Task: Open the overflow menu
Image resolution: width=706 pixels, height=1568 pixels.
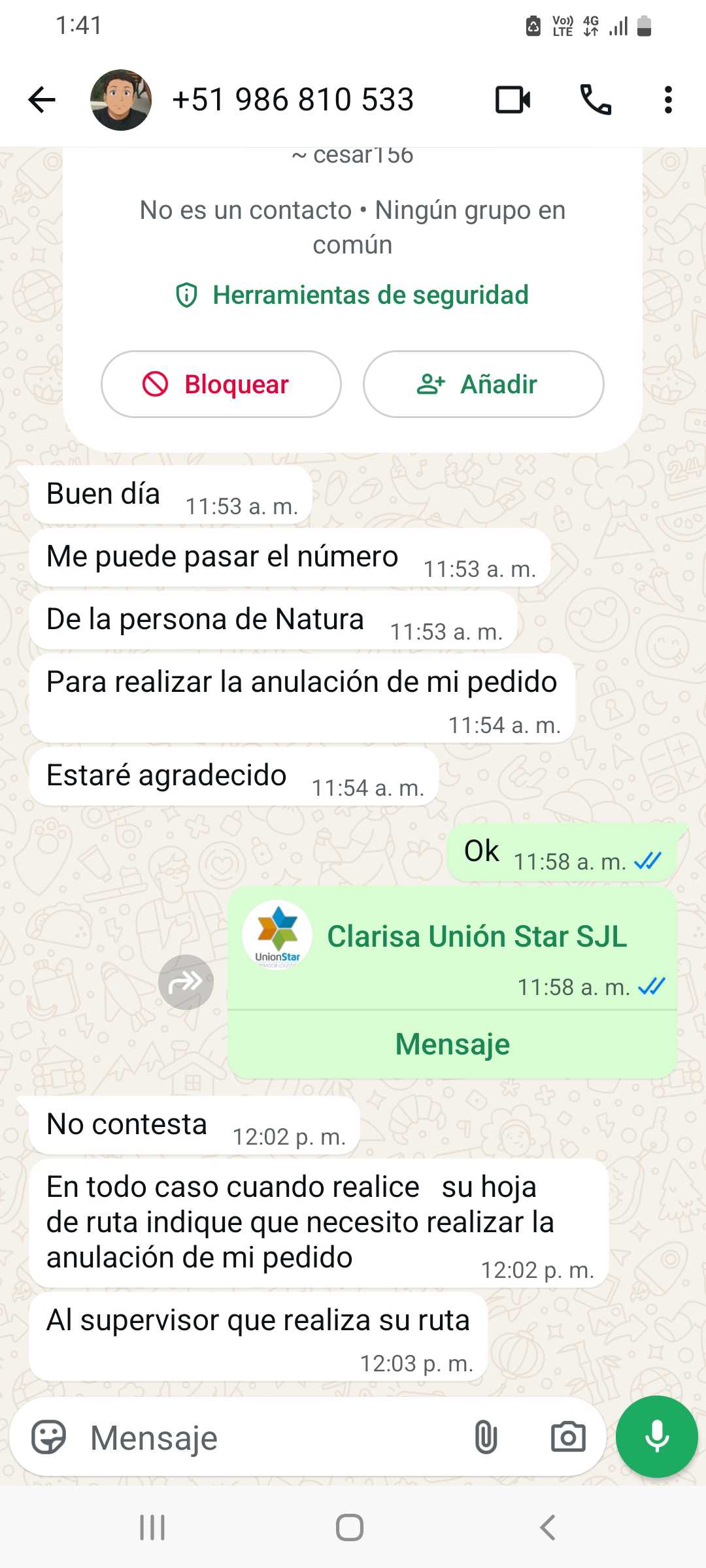Action: 667,100
